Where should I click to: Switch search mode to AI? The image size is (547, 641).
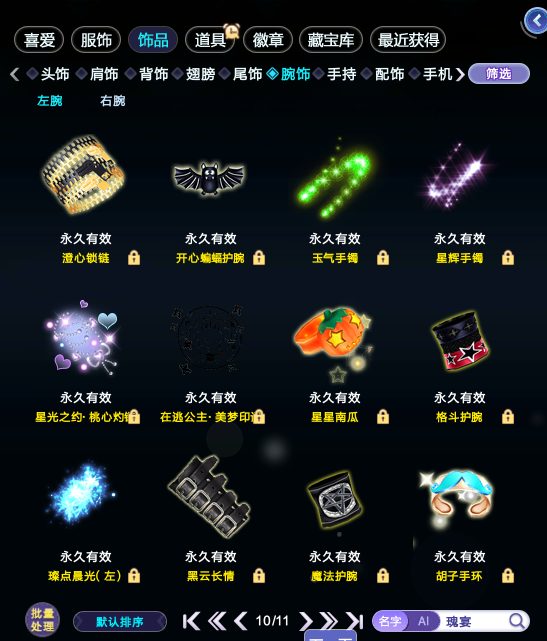(x=423, y=621)
